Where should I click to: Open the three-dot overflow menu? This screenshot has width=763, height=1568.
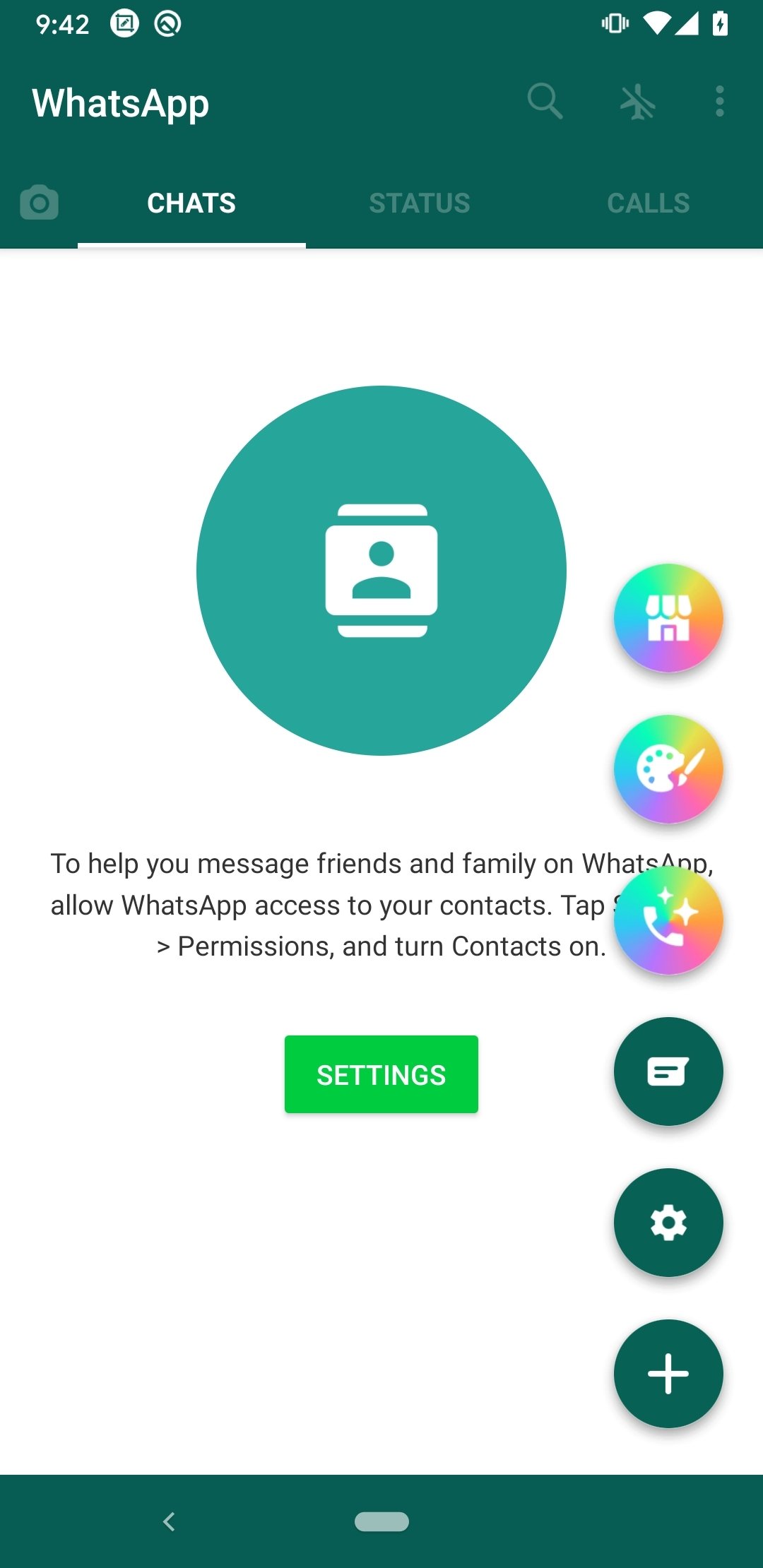coord(719,102)
